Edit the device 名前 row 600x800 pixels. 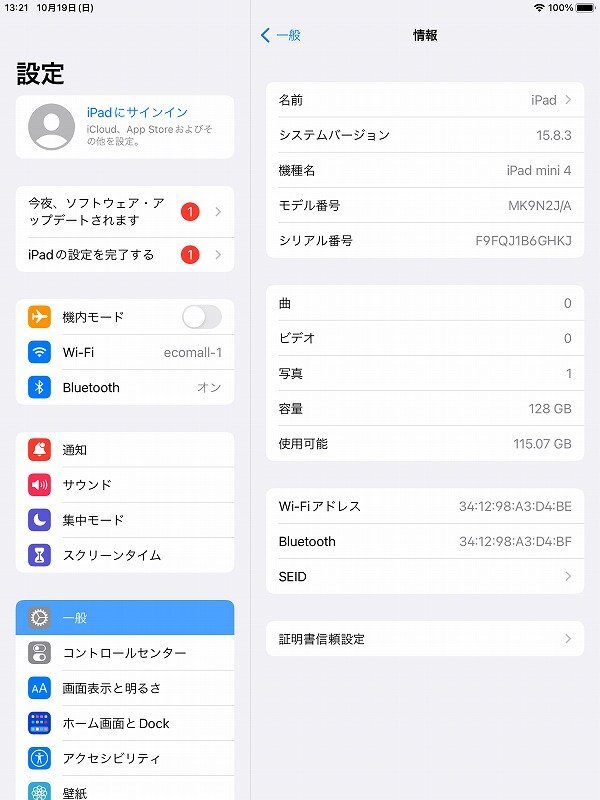pyautogui.click(x=425, y=100)
